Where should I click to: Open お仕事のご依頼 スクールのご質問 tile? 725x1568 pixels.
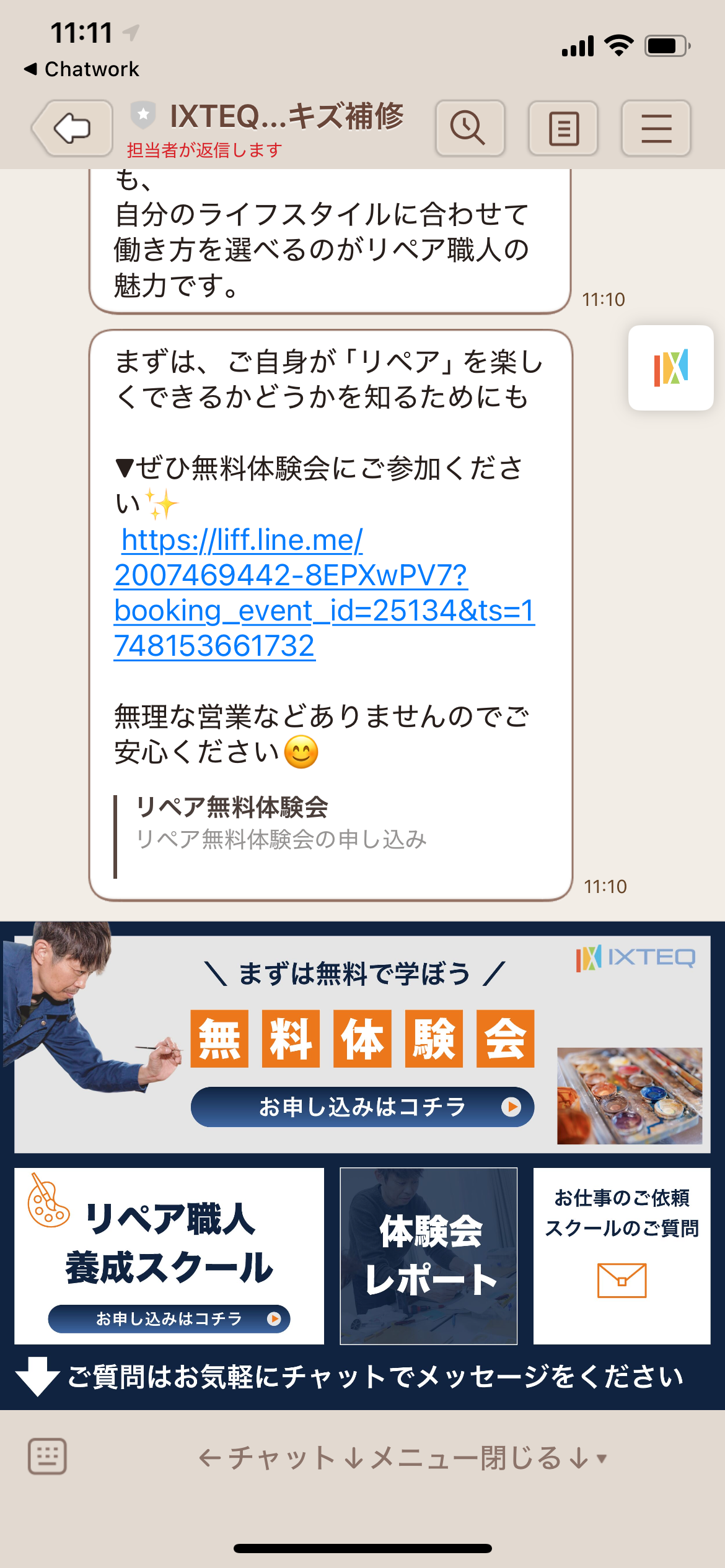[622, 1256]
